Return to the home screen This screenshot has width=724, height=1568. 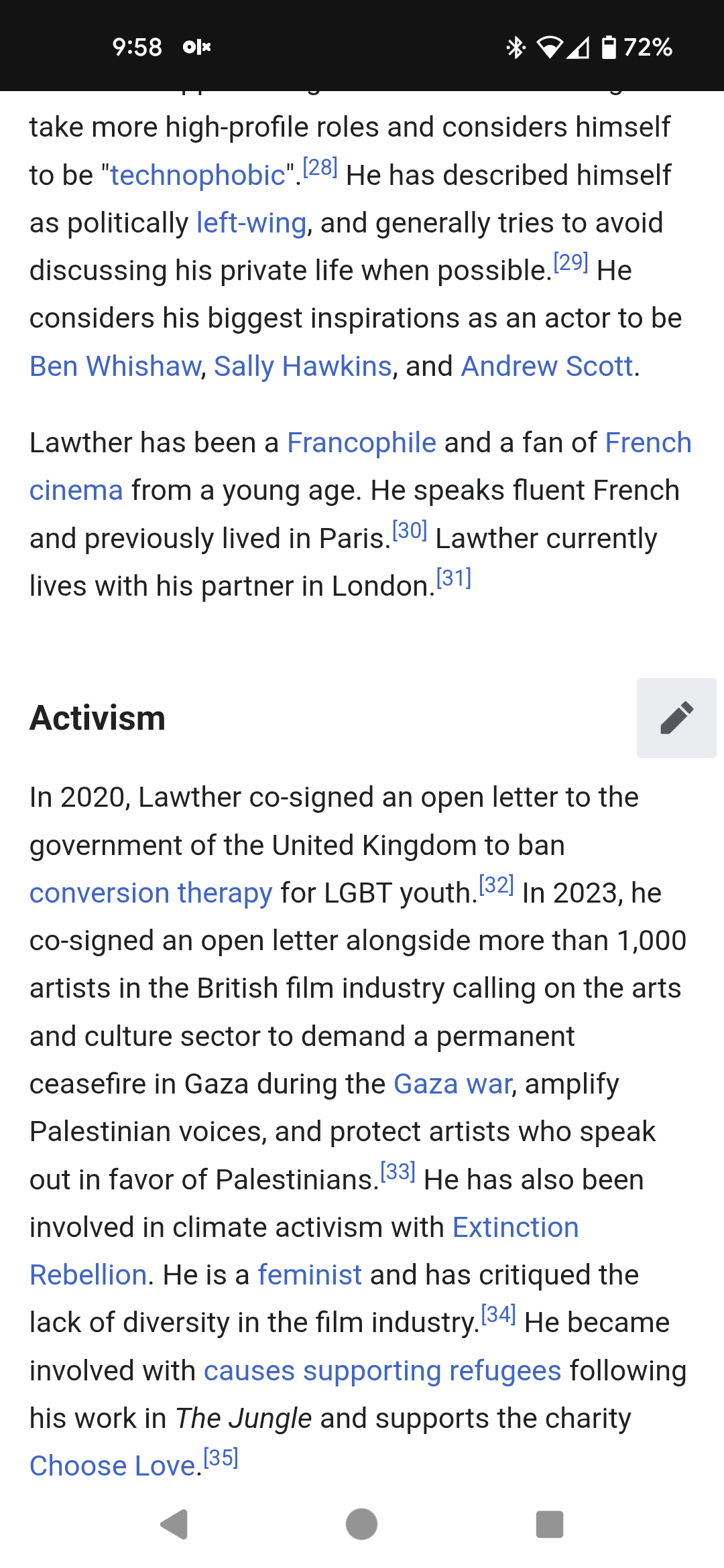point(362,1524)
